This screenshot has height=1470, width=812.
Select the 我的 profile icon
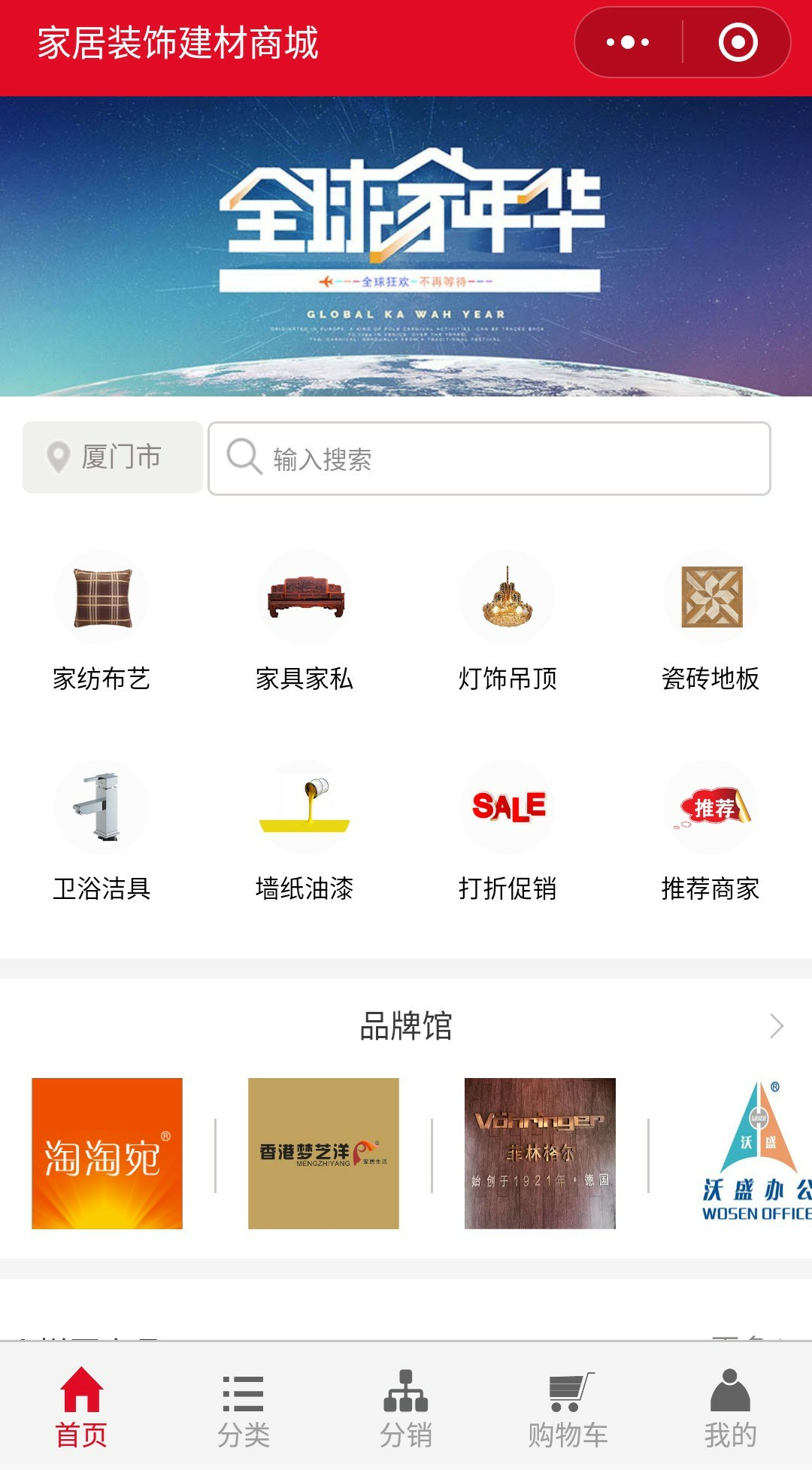coord(730,1401)
